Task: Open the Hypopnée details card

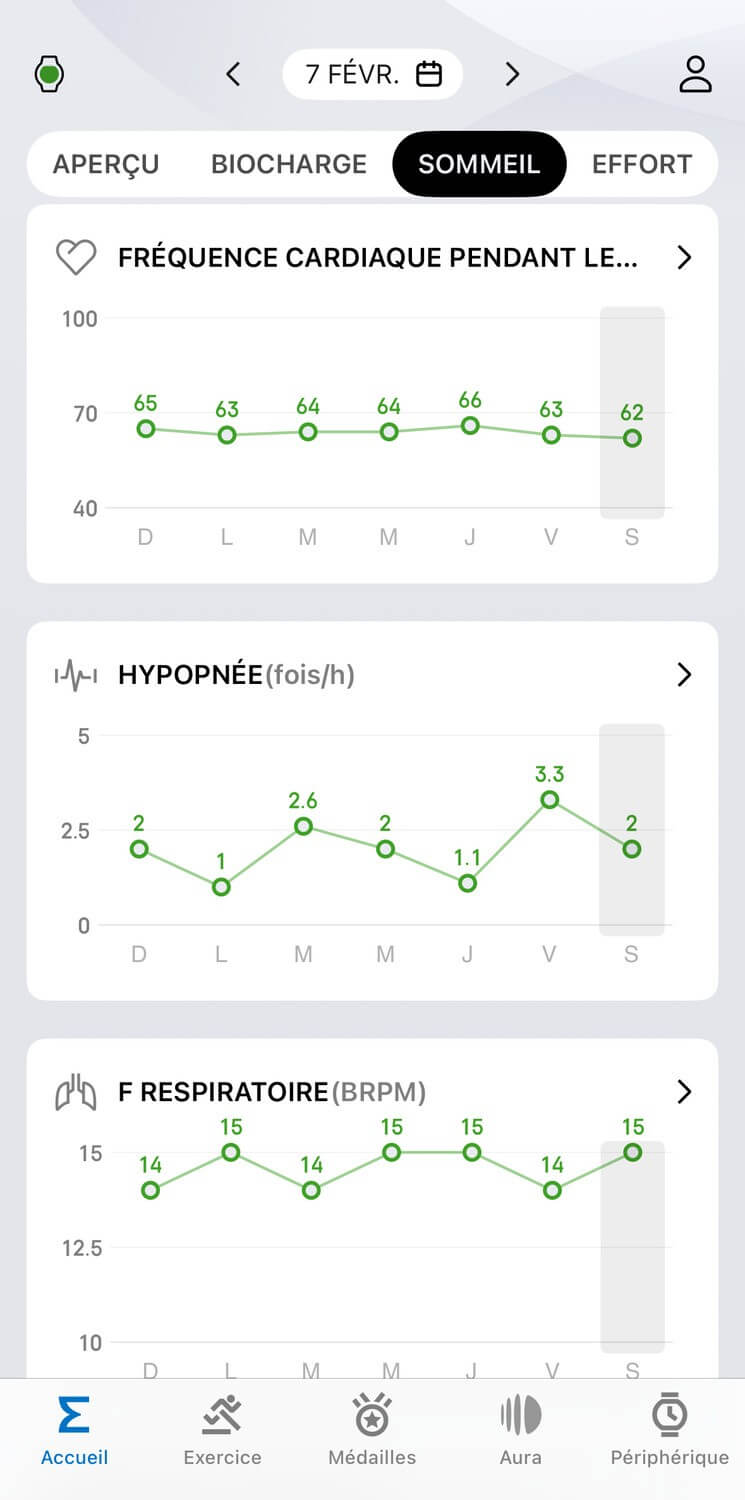Action: coord(684,675)
